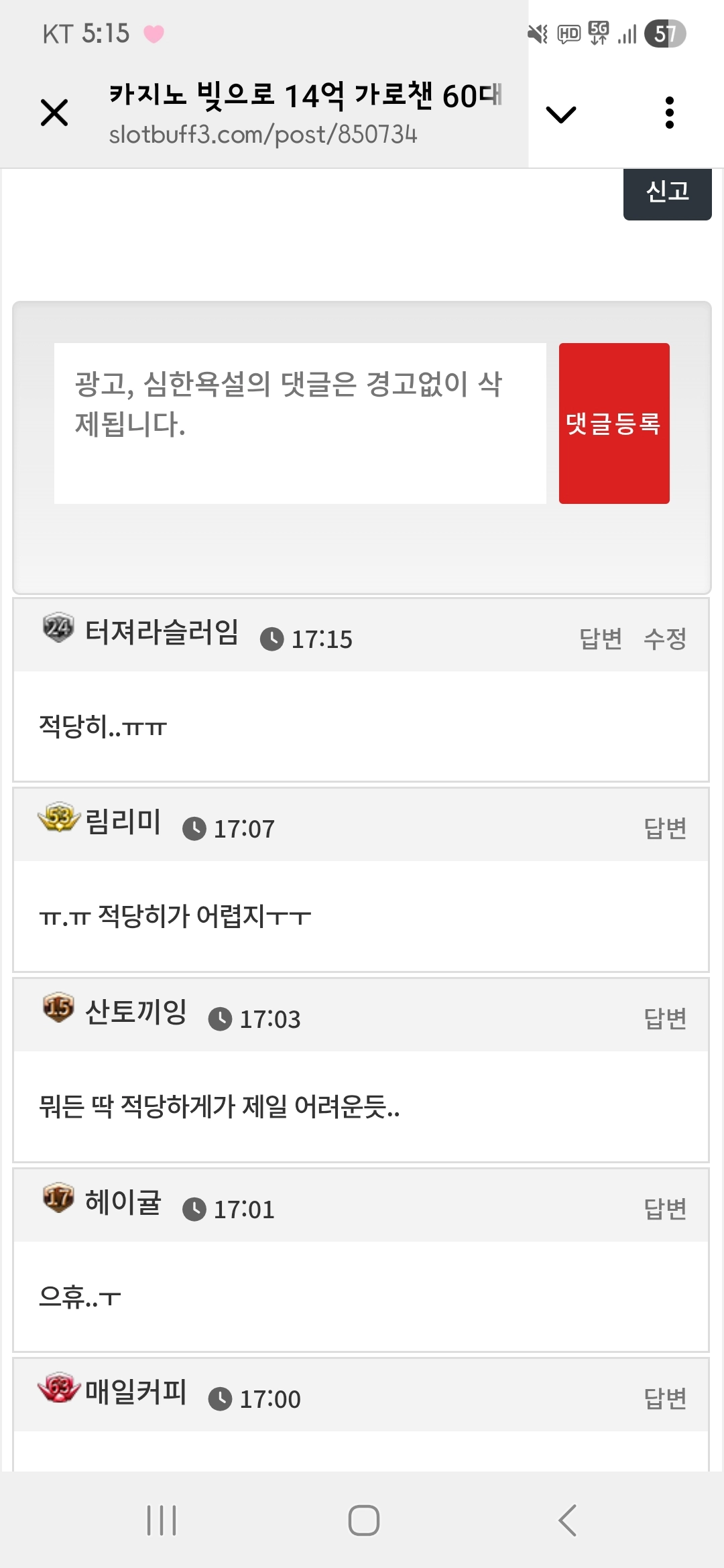
Task: Expand the page title dropdown chevron
Action: pos(561,115)
